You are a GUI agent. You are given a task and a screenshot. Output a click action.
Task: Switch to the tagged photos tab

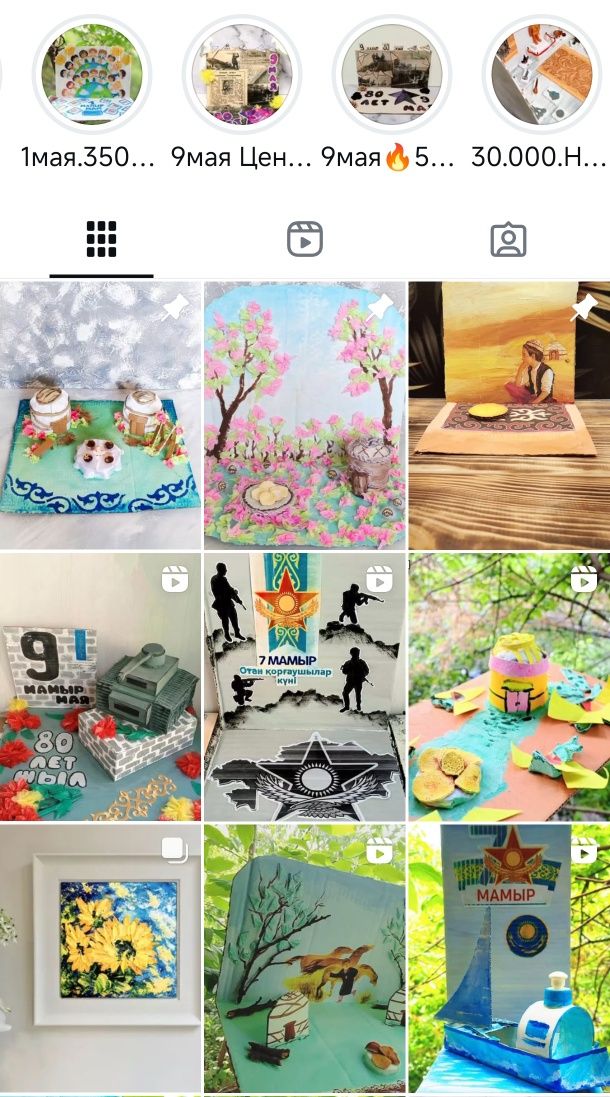[508, 240]
